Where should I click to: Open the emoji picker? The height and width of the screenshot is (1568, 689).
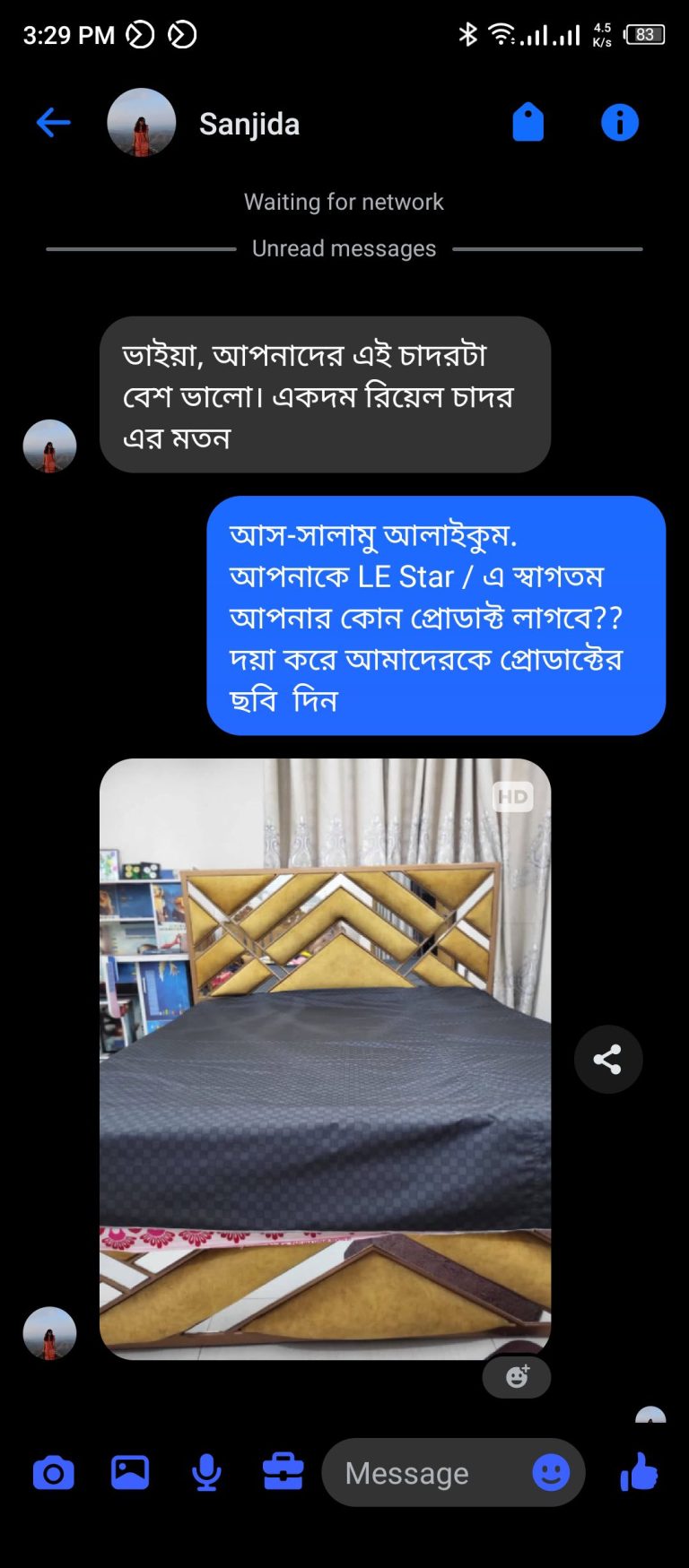pos(551,1473)
